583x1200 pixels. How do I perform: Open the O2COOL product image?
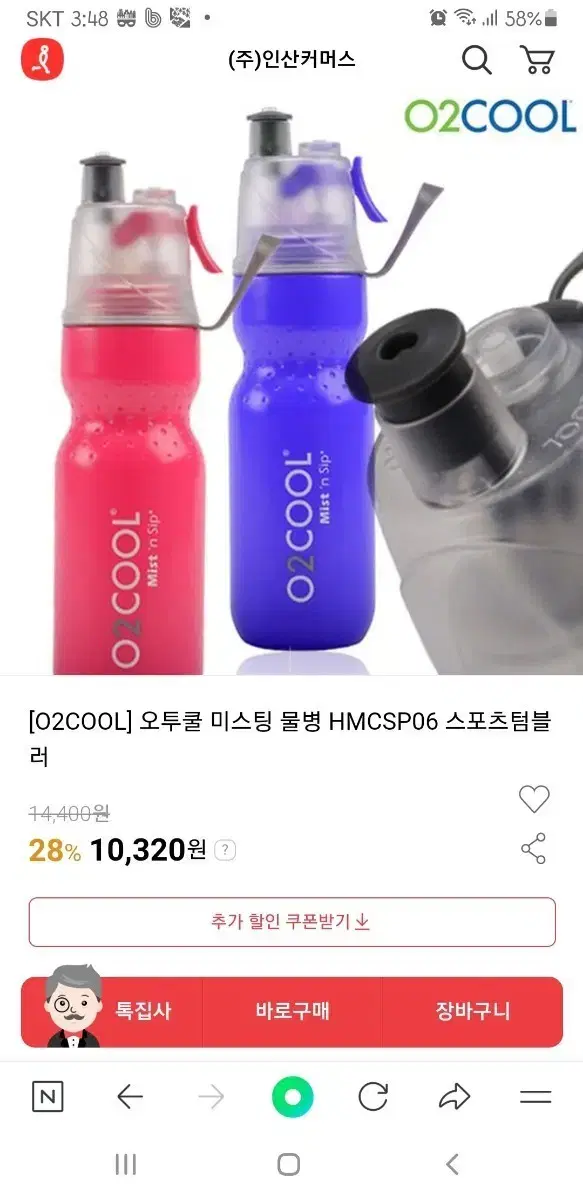coord(292,386)
